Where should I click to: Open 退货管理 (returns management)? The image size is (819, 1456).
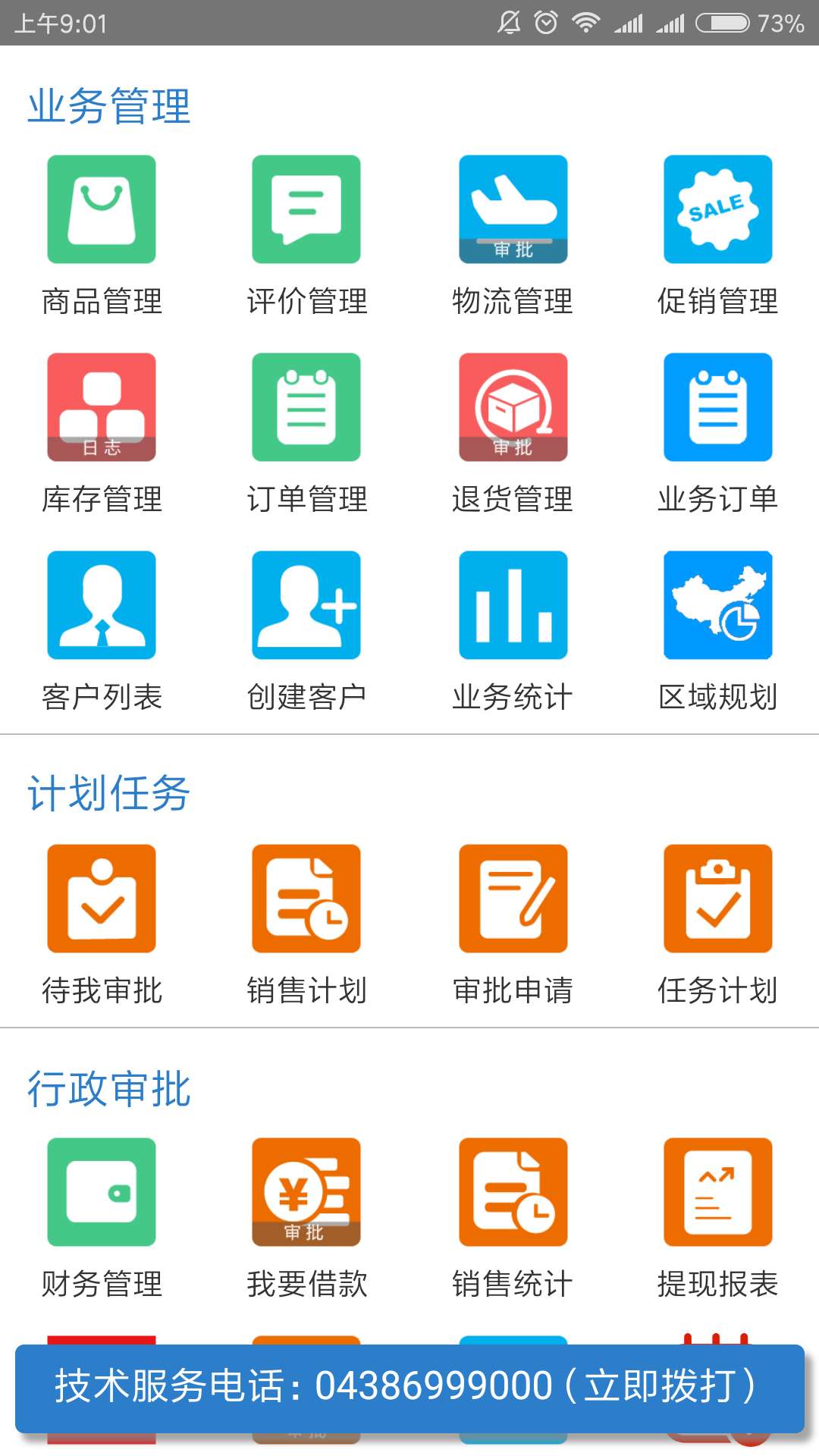click(x=513, y=408)
